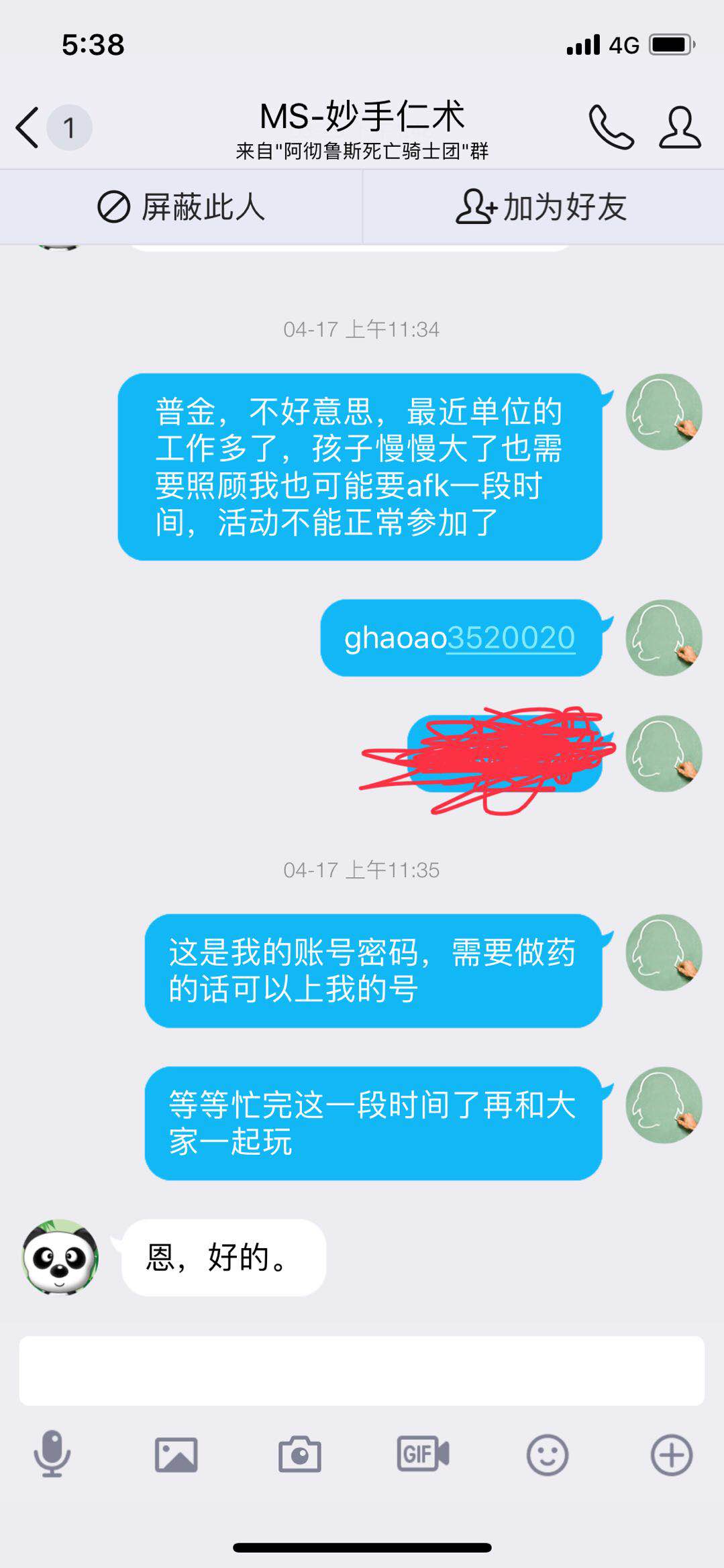Open the plus menu for more options
724x1568 pixels.
pyautogui.click(x=671, y=1454)
